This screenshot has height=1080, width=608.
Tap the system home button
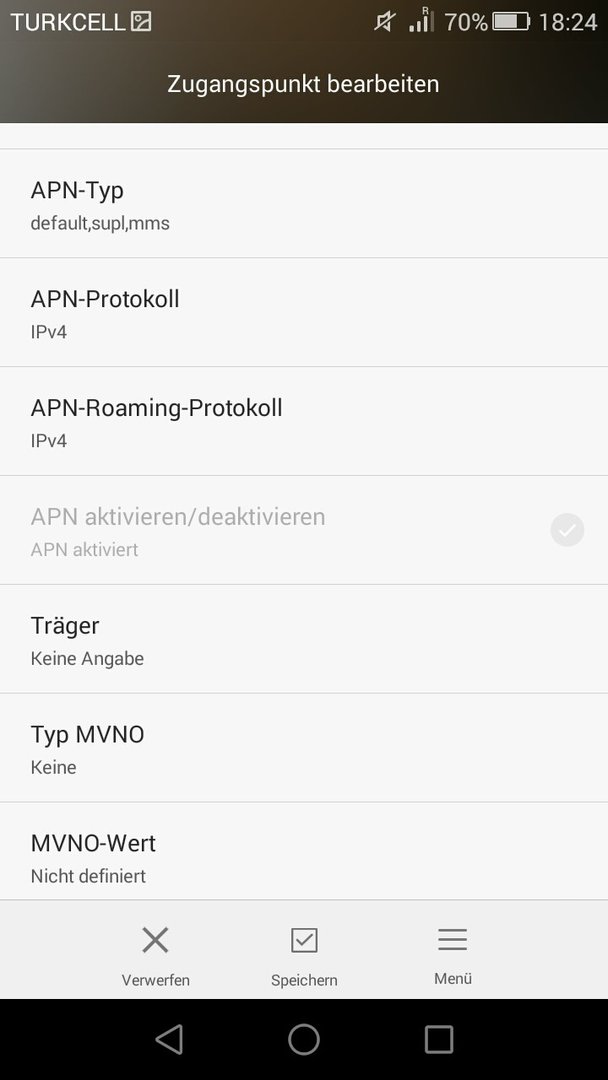304,1039
